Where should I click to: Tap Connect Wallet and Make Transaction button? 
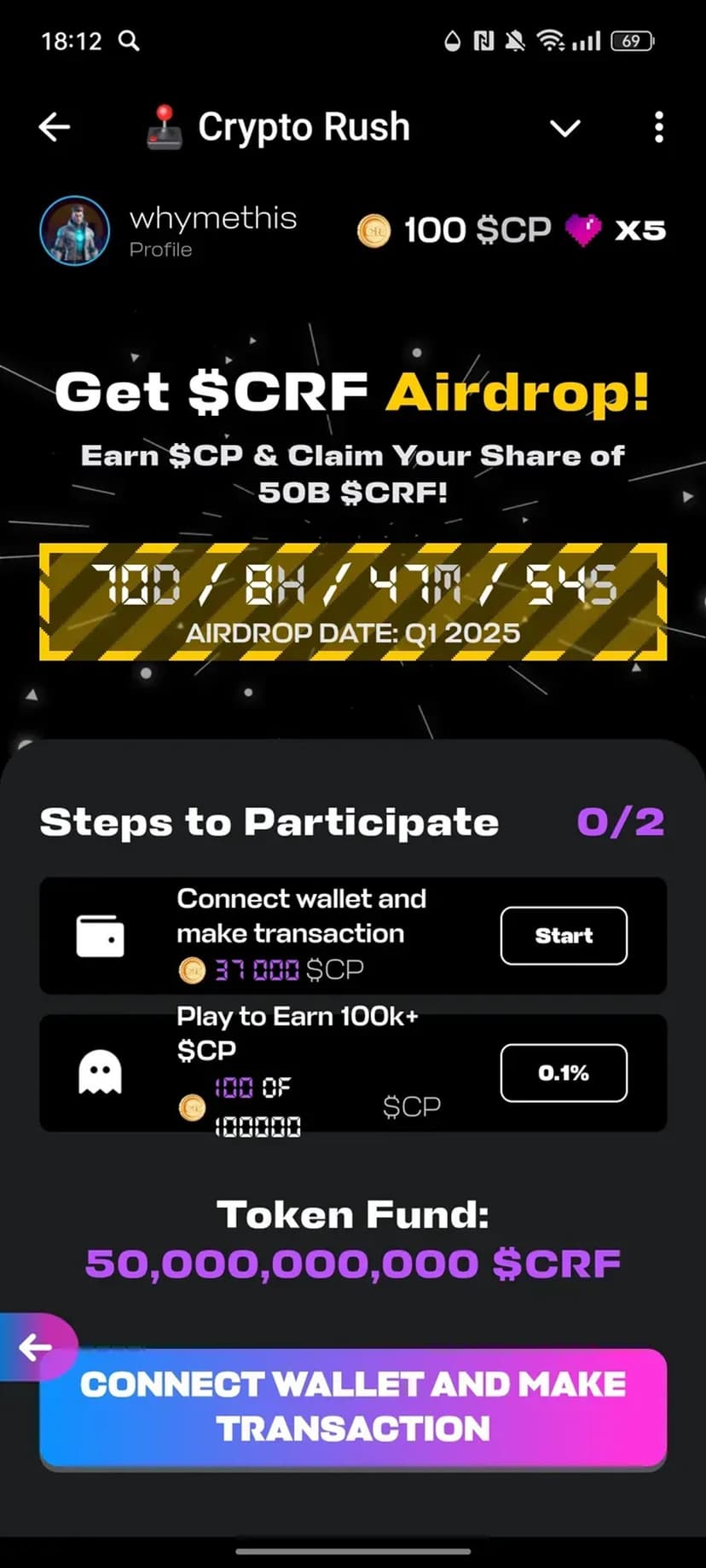pos(353,1407)
